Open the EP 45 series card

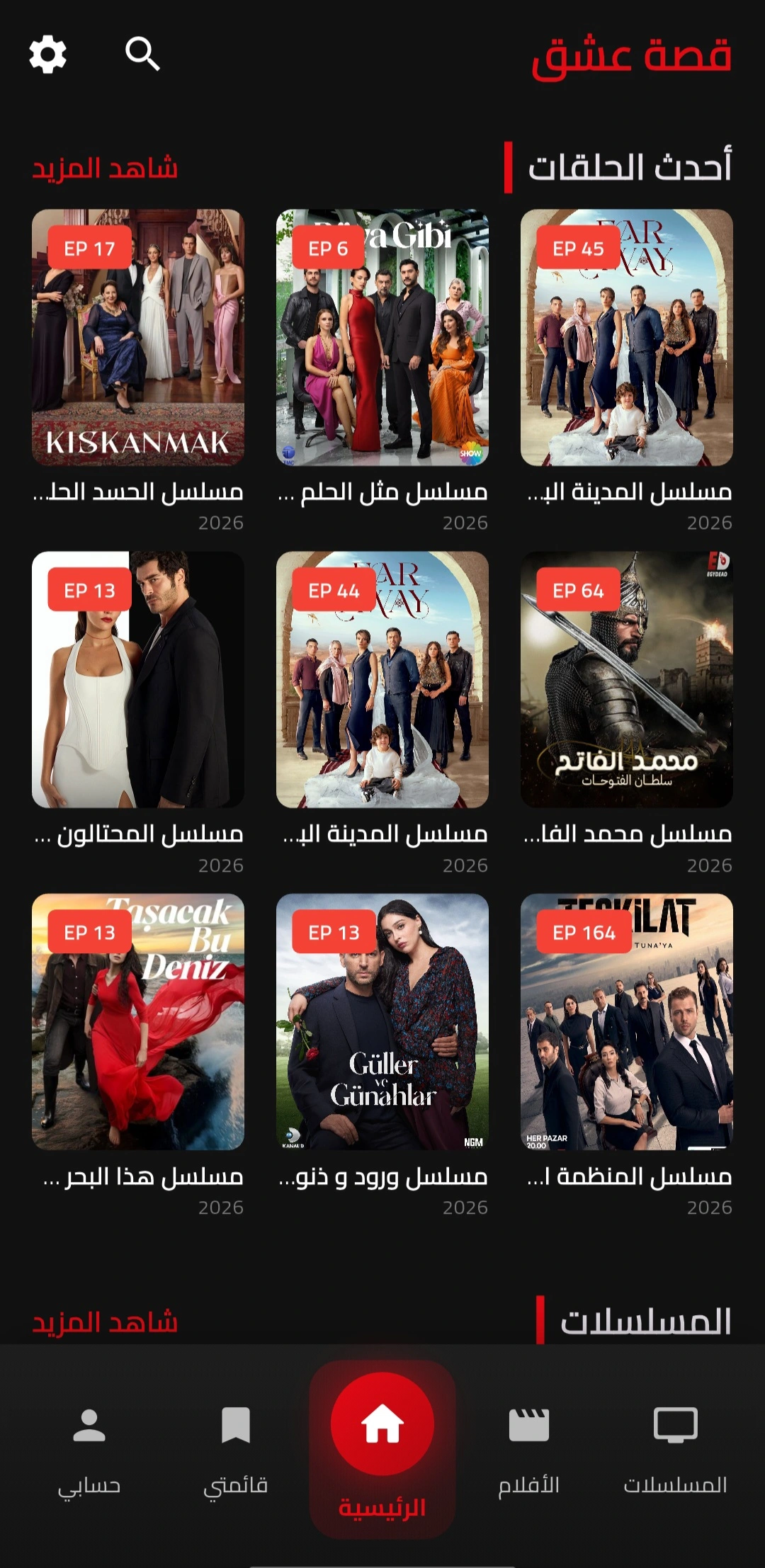[626, 337]
